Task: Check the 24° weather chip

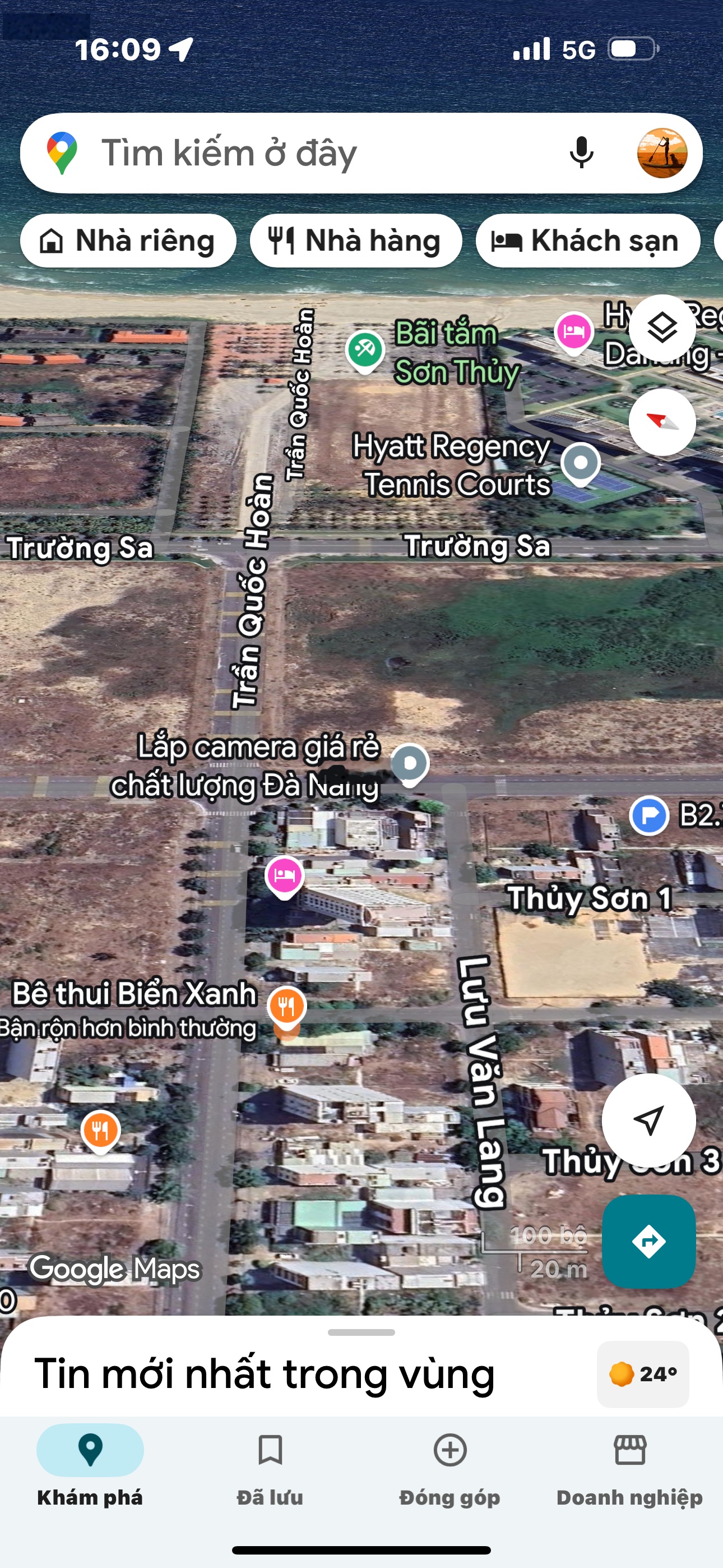Action: 643,1374
